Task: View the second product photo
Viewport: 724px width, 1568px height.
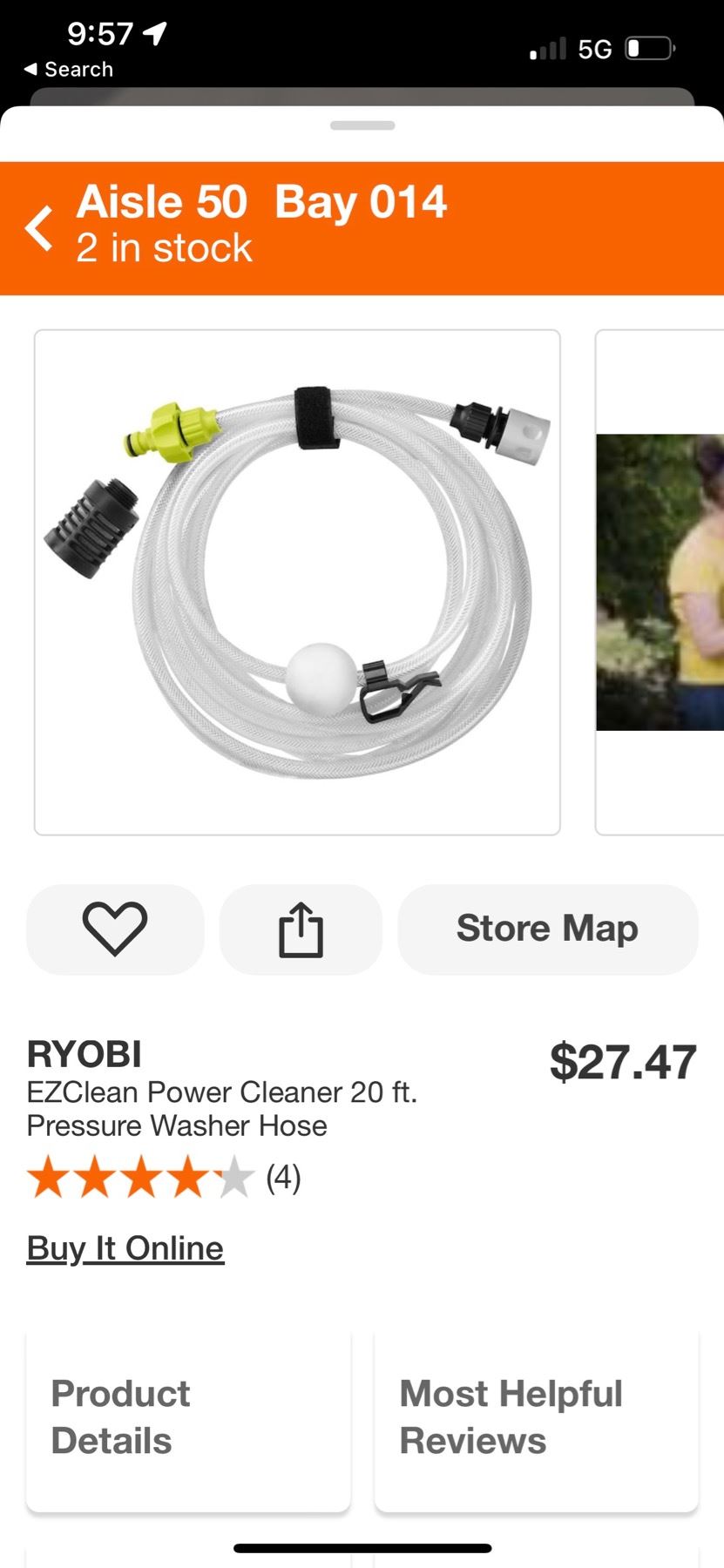Action: coord(660,582)
